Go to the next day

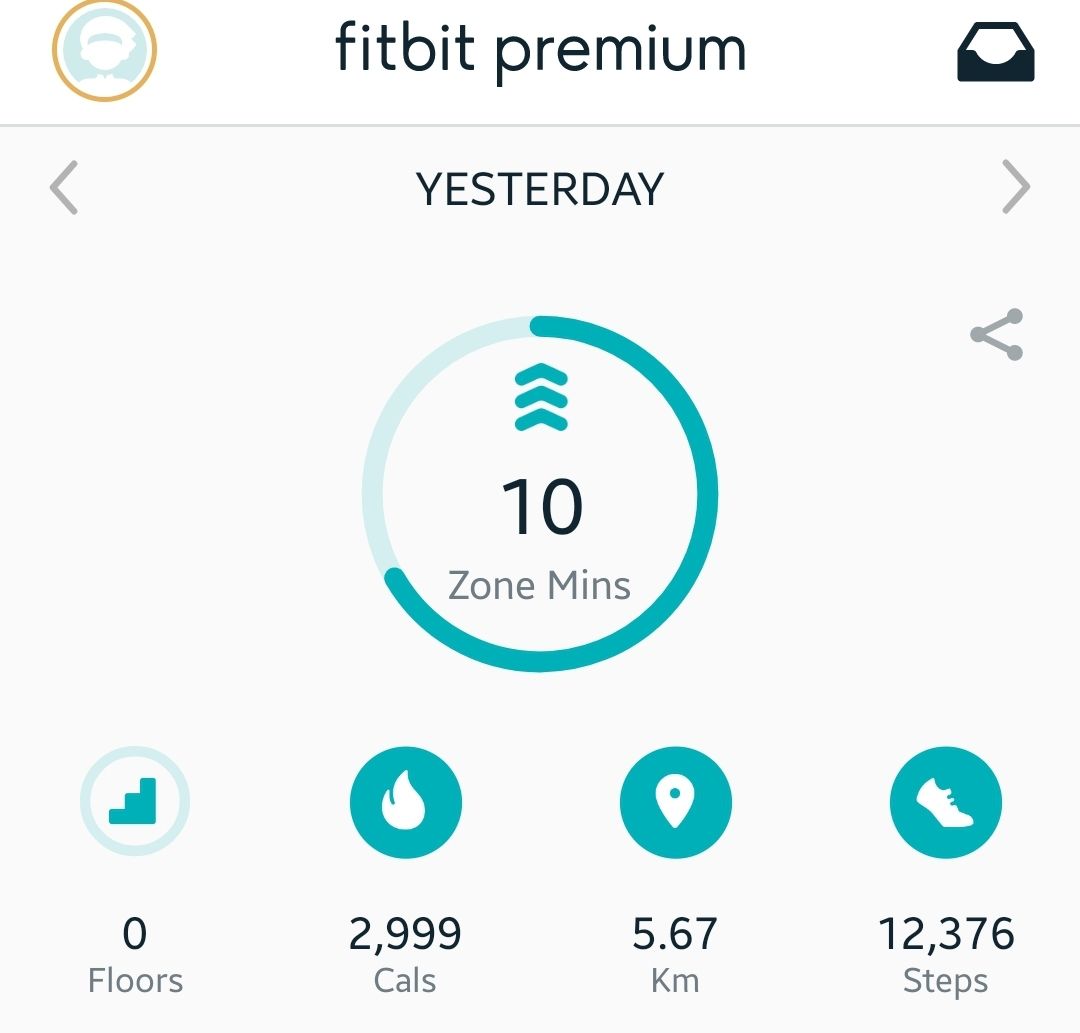[1015, 189]
